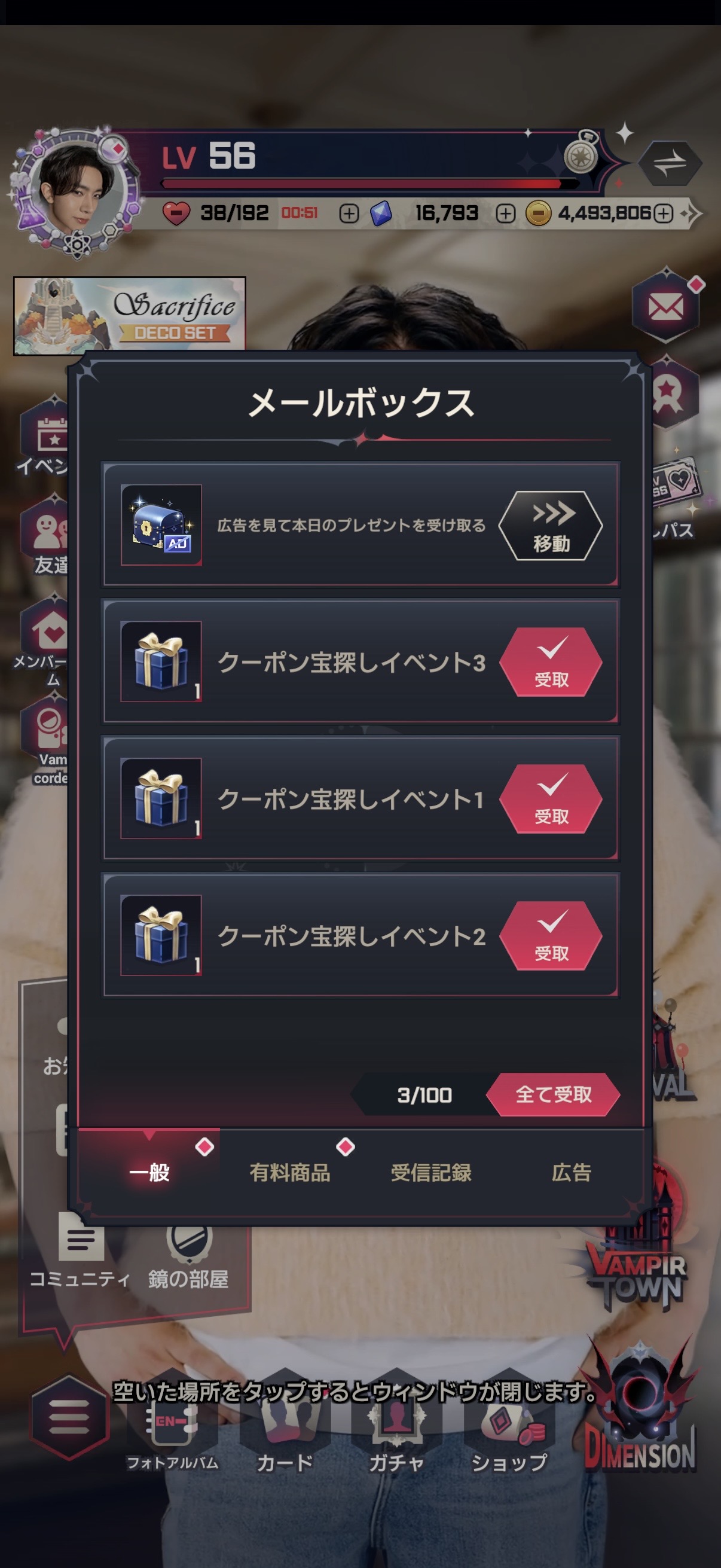Claim the クーポン宝探しイベント1 gift

coord(551,798)
